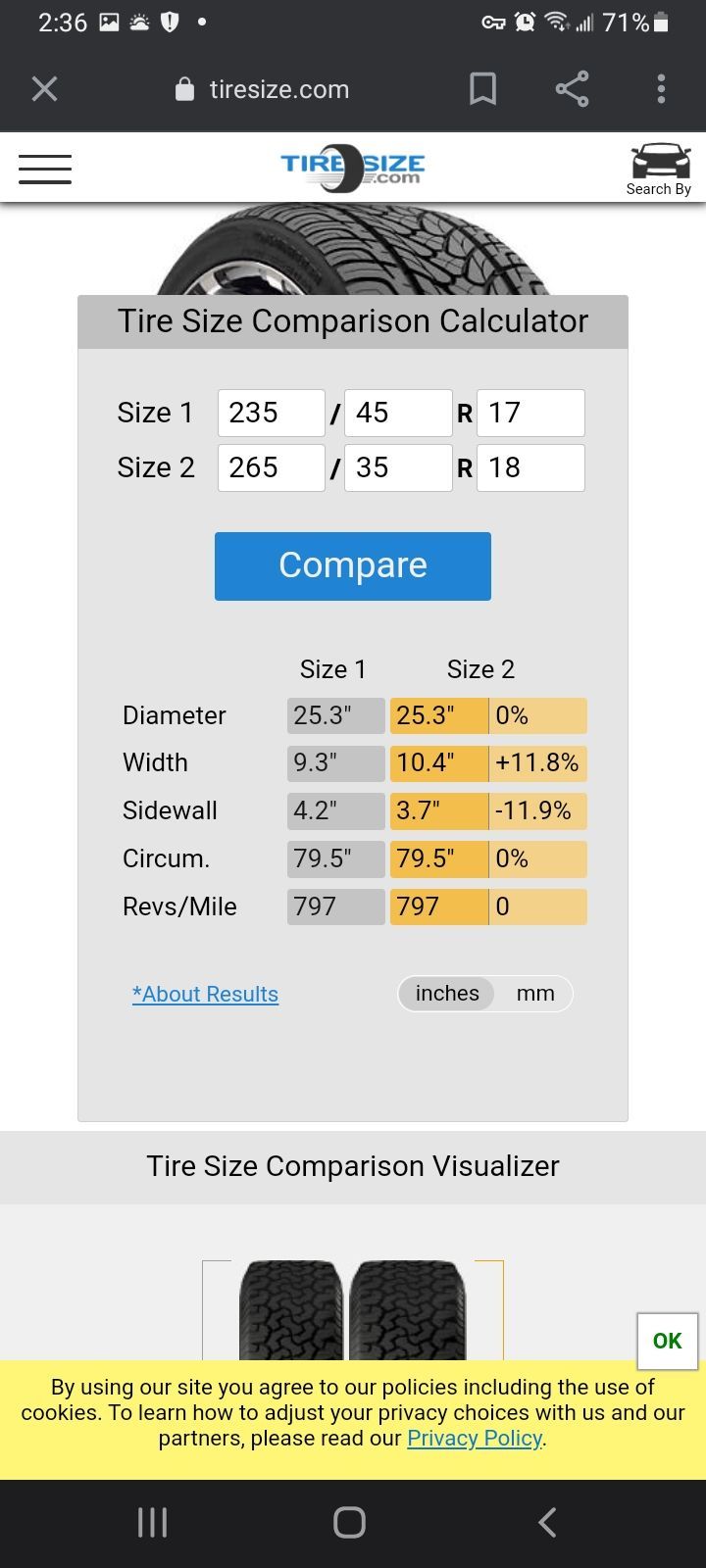Edit Size 1 rim diameter field 17
The height and width of the screenshot is (1568, 706).
pyautogui.click(x=529, y=413)
